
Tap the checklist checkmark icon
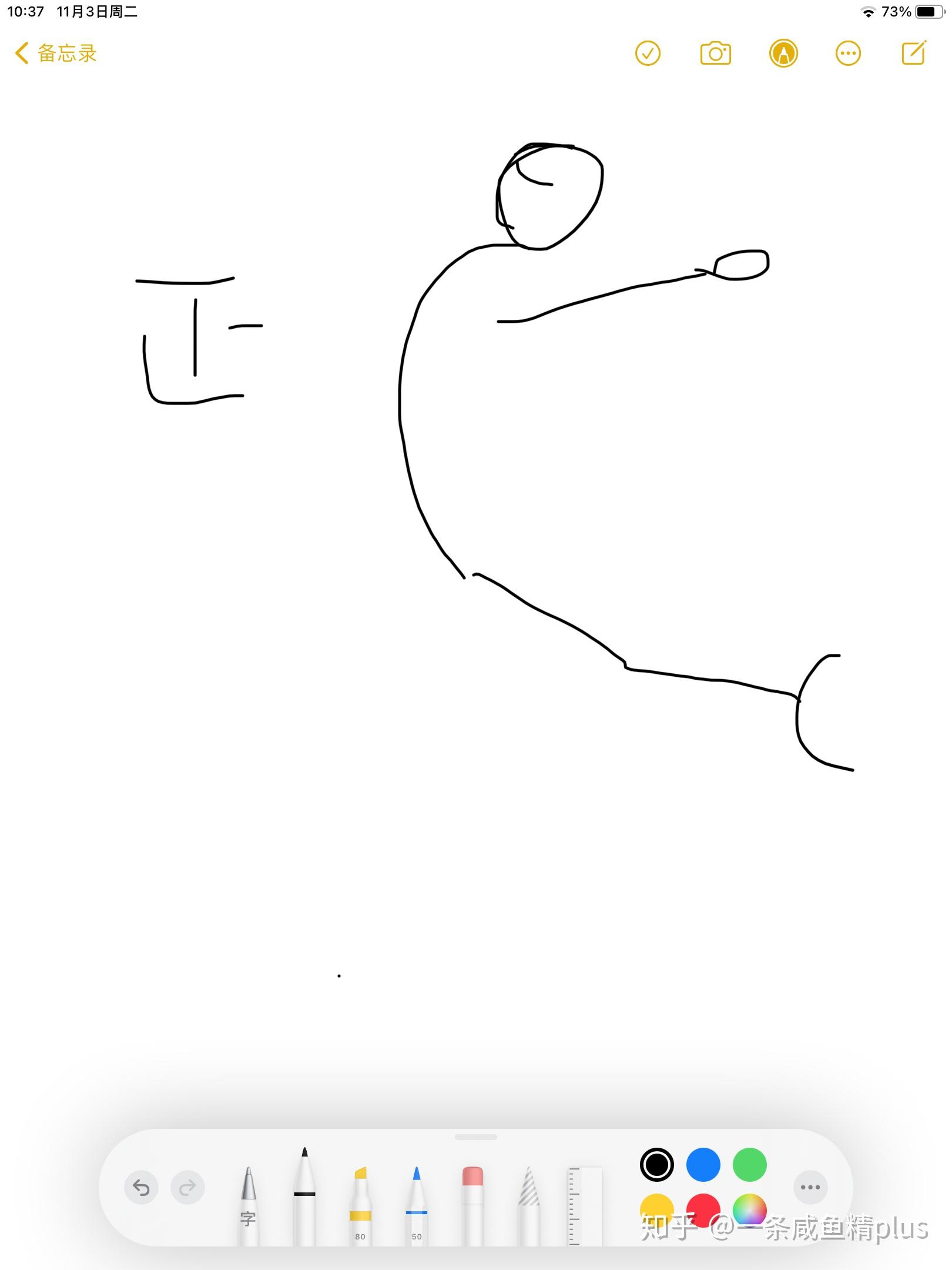648,54
